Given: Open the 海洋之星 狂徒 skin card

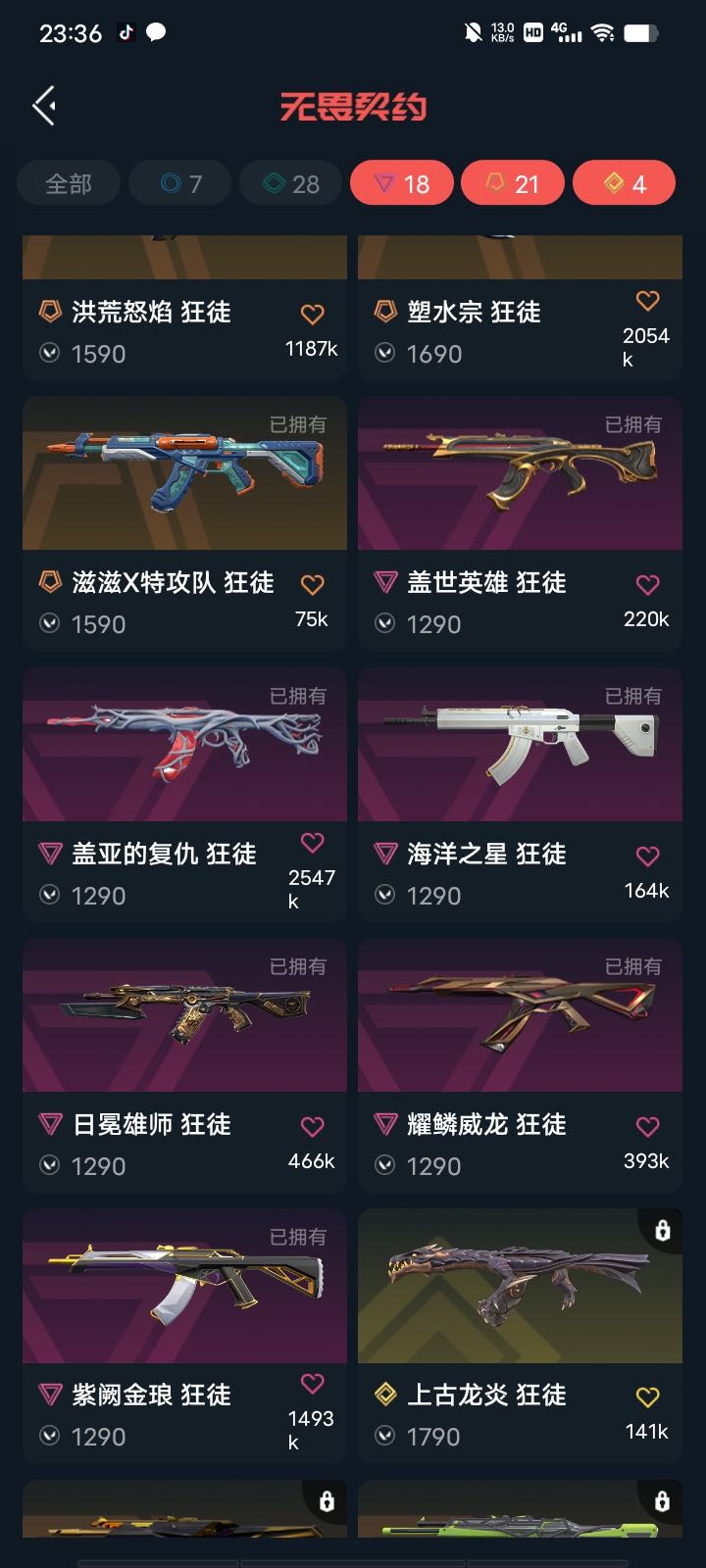Looking at the screenshot, I should 520,795.
